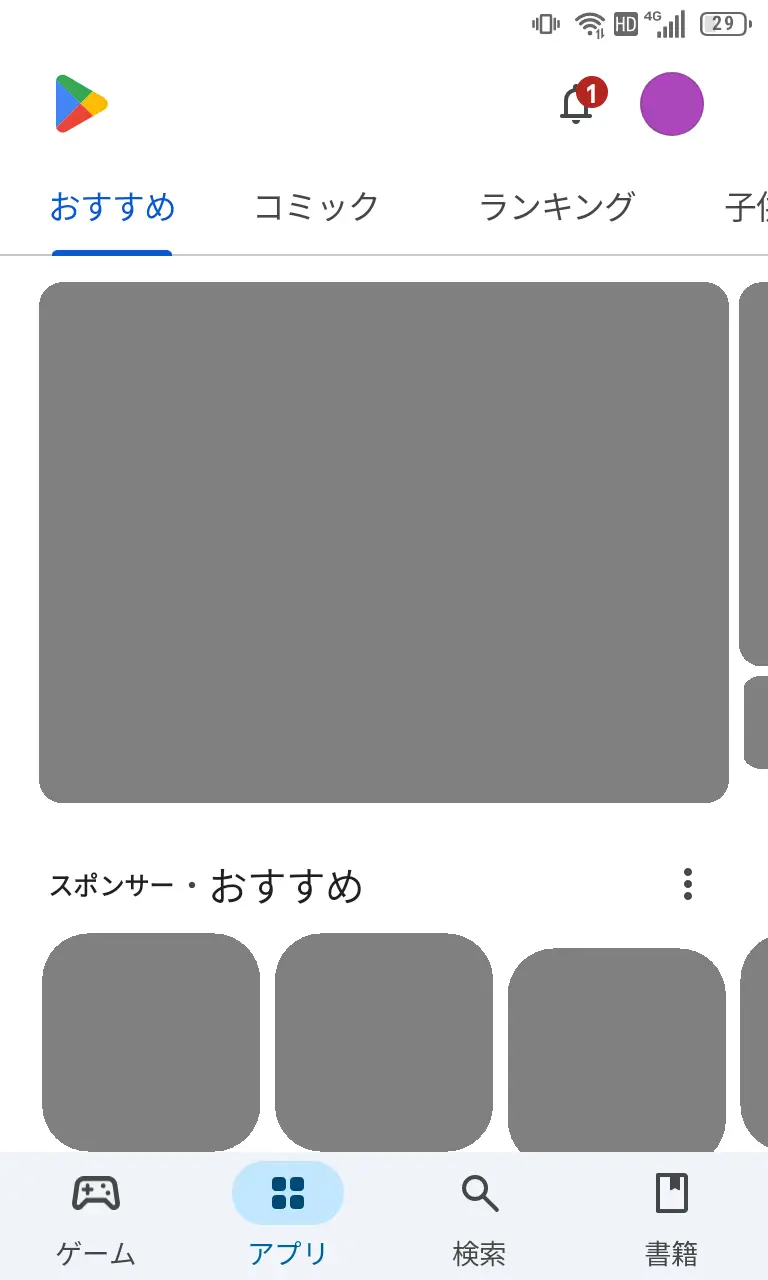
Task: Open the overflow menu beside スポンサー・おすすめ
Action: click(x=688, y=884)
